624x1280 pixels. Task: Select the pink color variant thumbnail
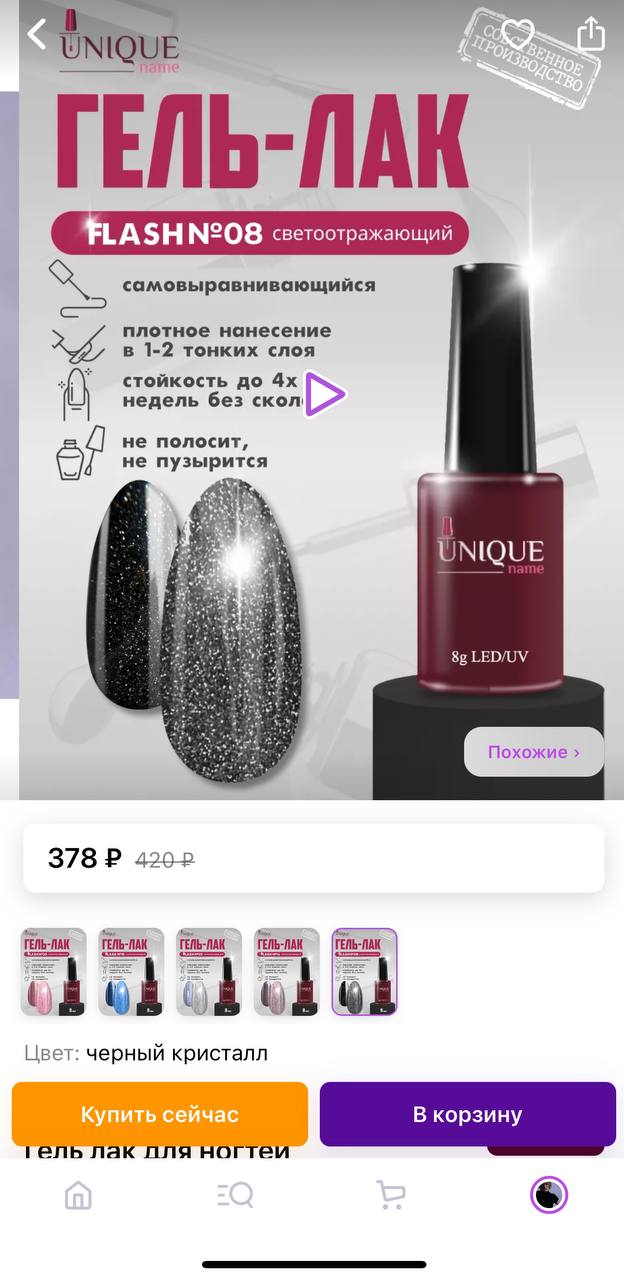click(x=54, y=972)
